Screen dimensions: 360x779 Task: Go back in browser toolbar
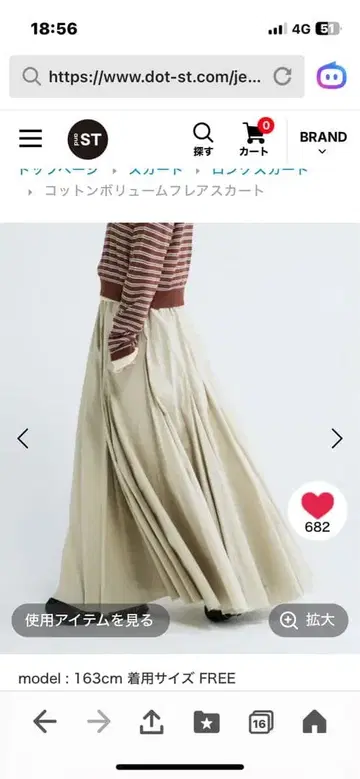[45, 721]
